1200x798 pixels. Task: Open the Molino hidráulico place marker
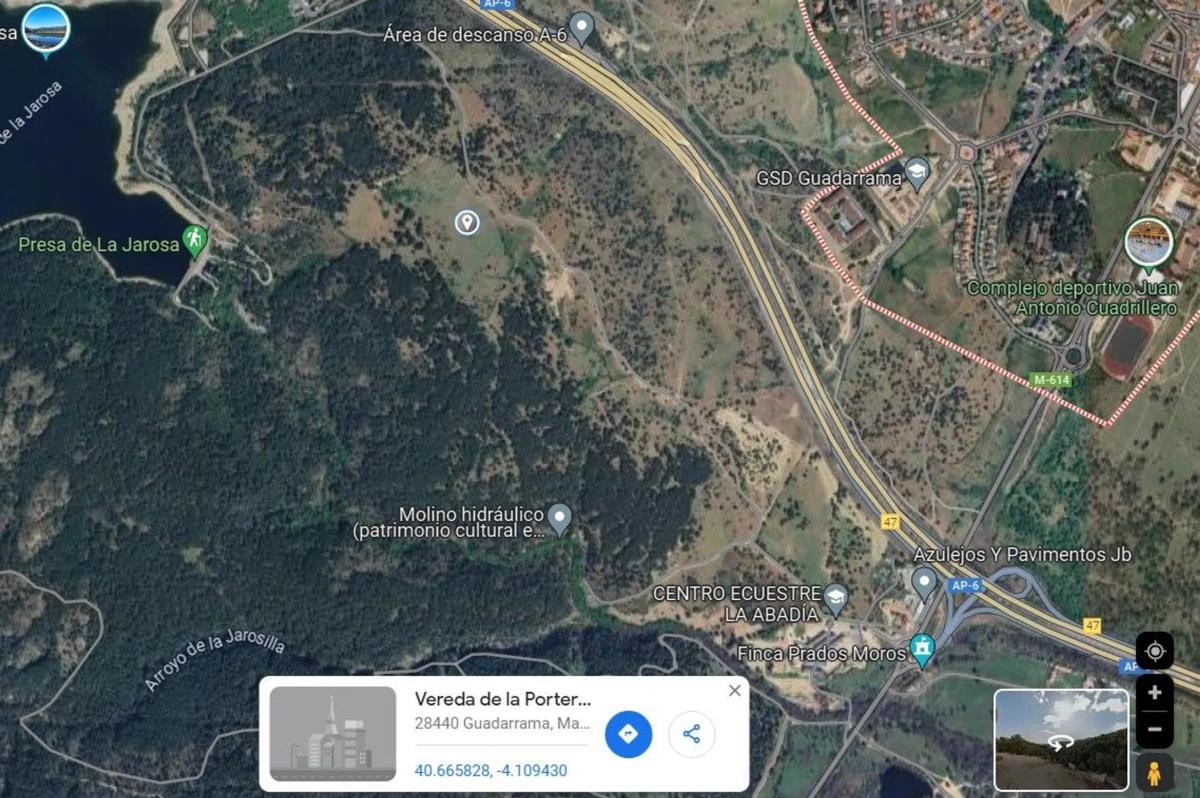(560, 517)
